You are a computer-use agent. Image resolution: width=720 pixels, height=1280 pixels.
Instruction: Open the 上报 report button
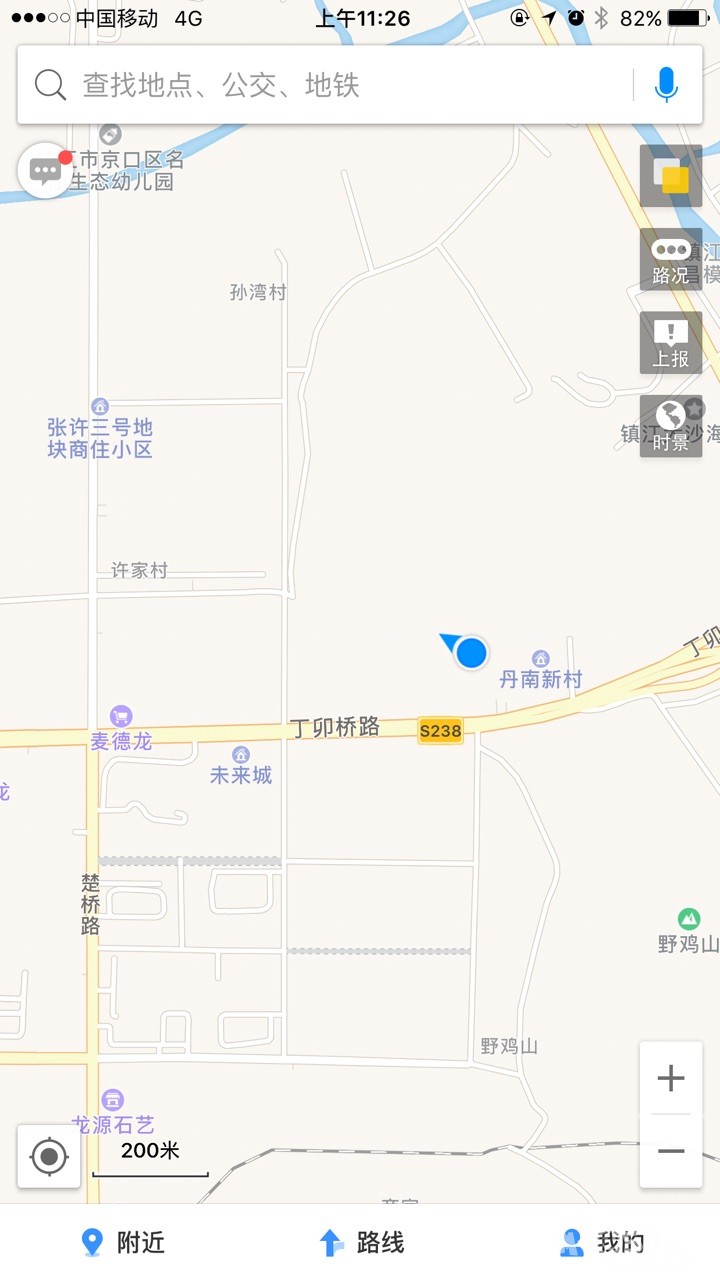point(671,342)
